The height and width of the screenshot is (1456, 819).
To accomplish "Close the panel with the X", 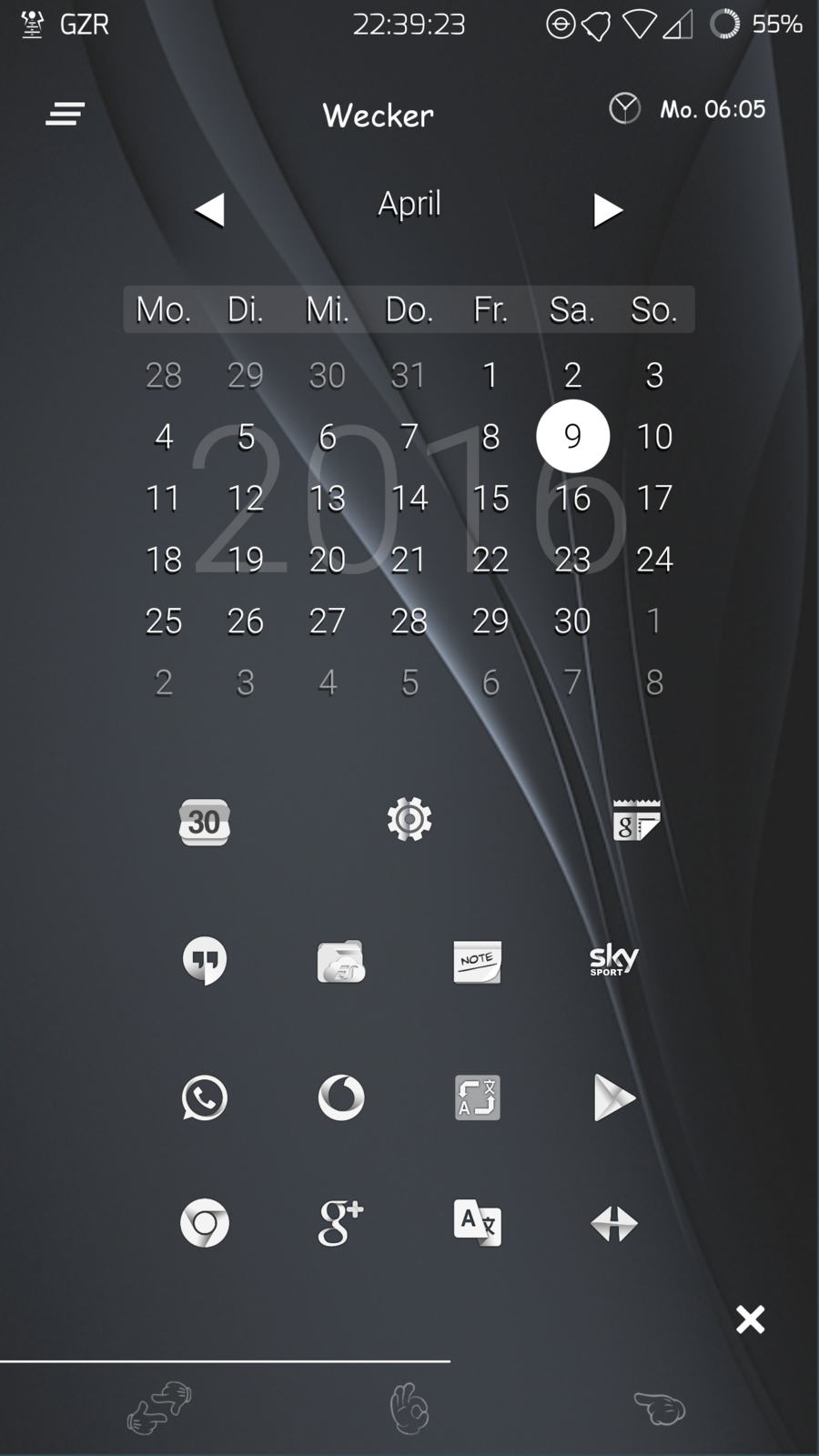I will pos(750,1319).
